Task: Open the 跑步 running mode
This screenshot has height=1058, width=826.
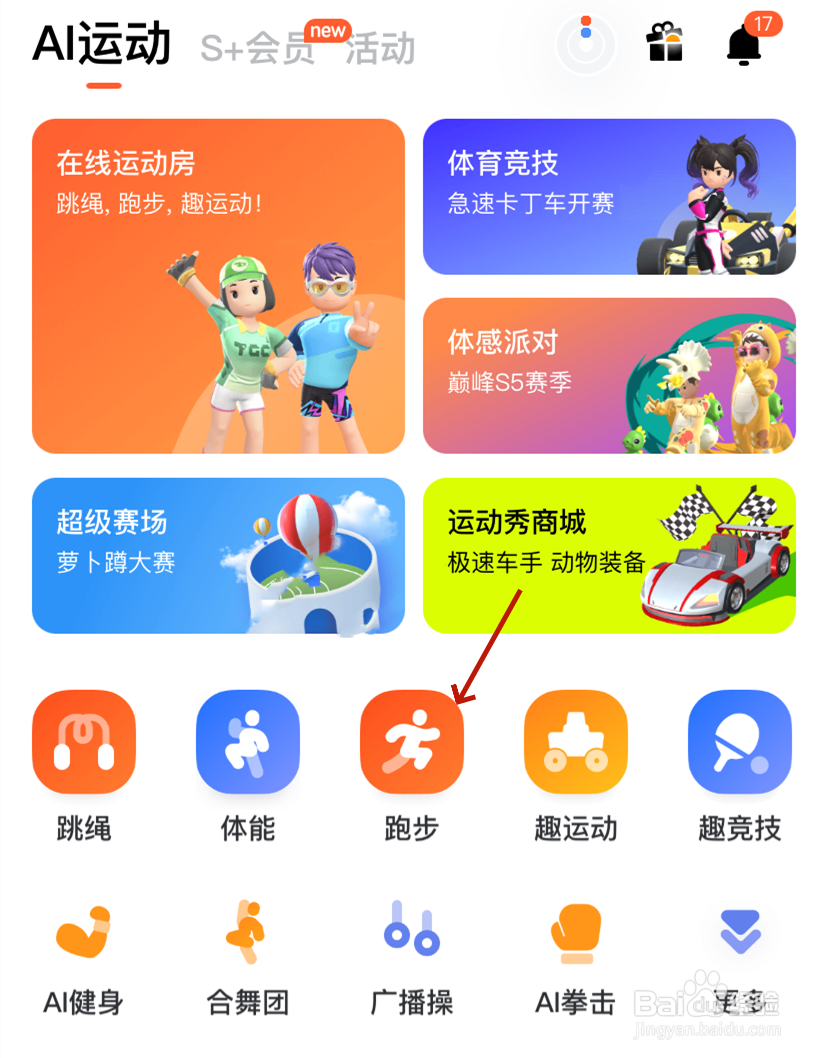Action: pos(412,742)
